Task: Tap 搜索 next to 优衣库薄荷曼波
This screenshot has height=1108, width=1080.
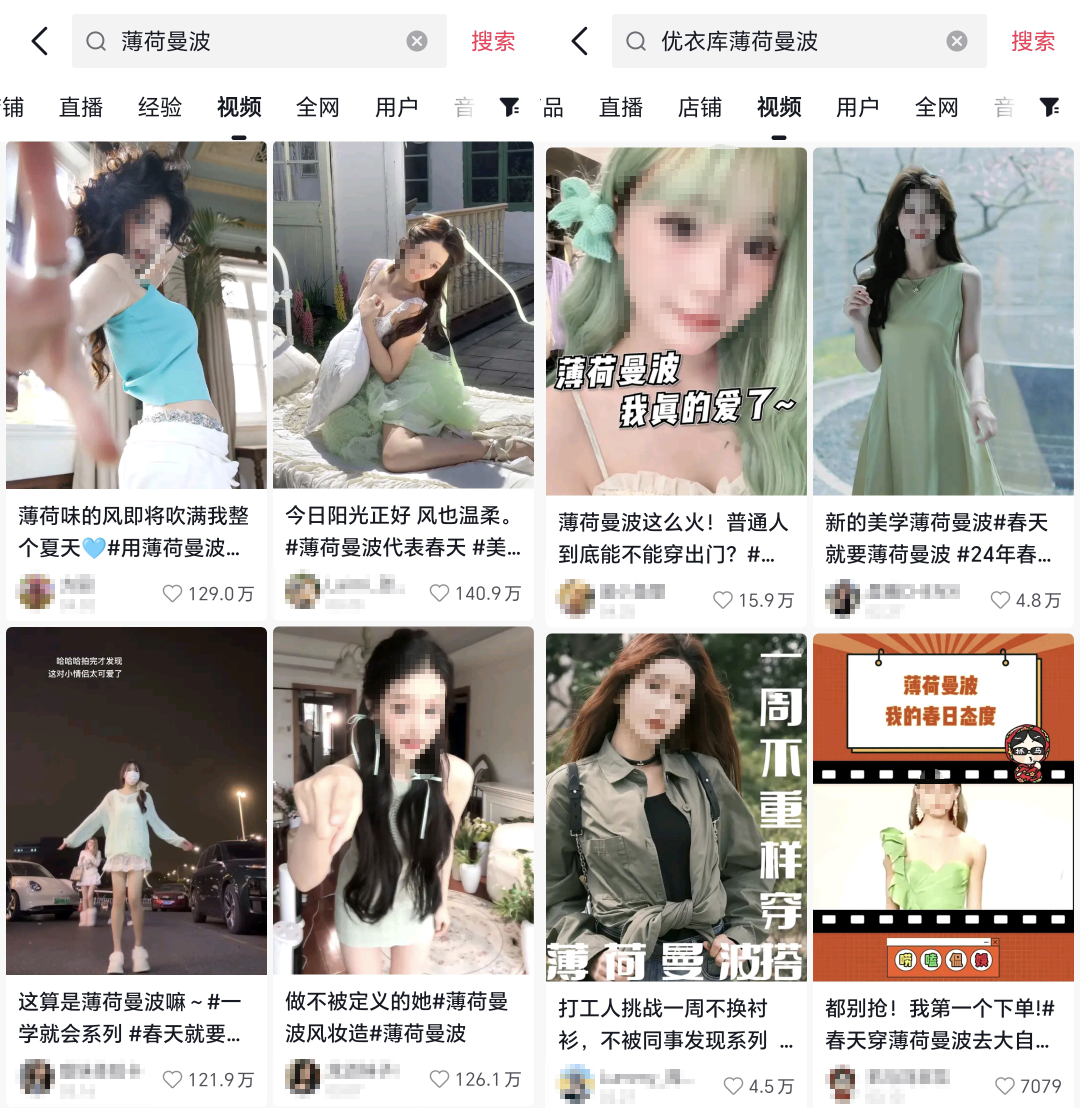Action: point(1033,41)
